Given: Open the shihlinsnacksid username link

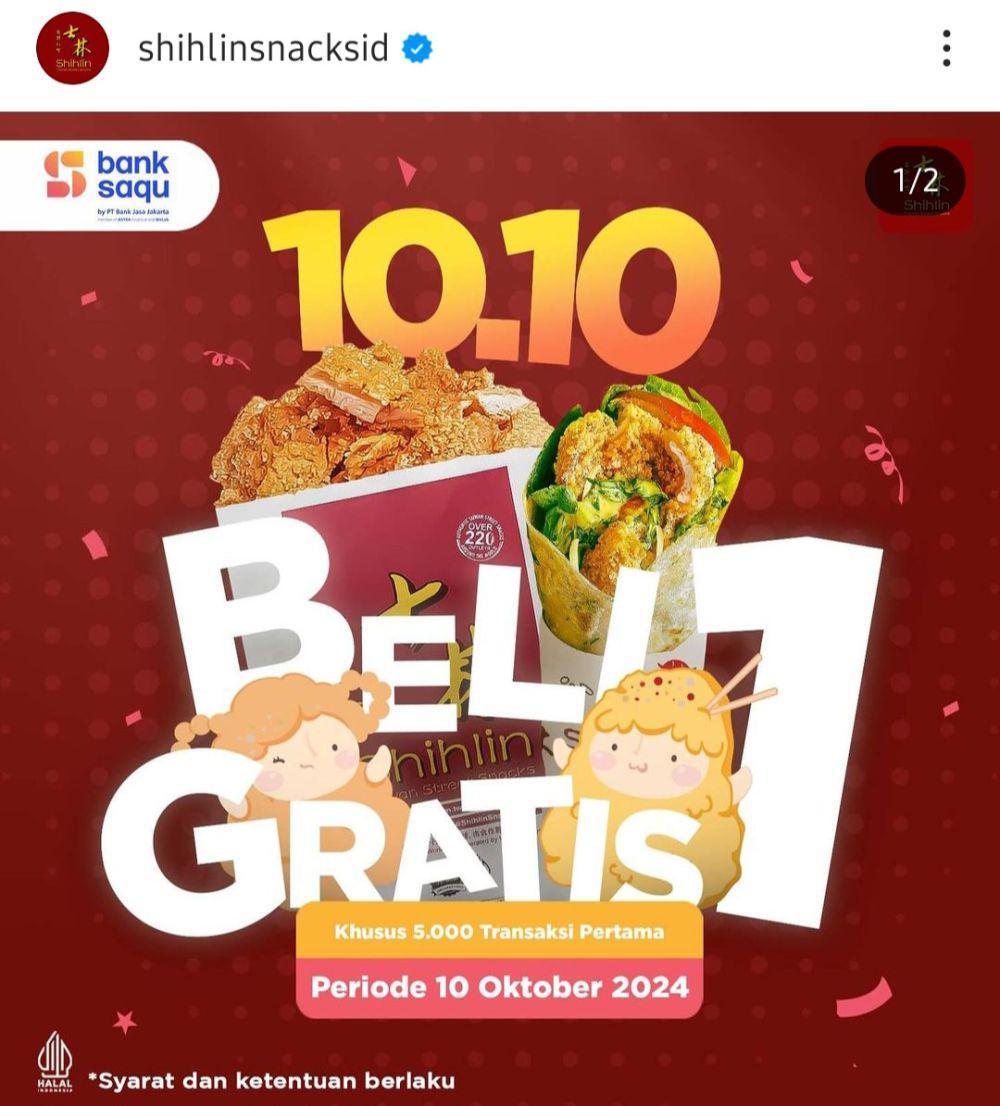Looking at the screenshot, I should click(263, 48).
